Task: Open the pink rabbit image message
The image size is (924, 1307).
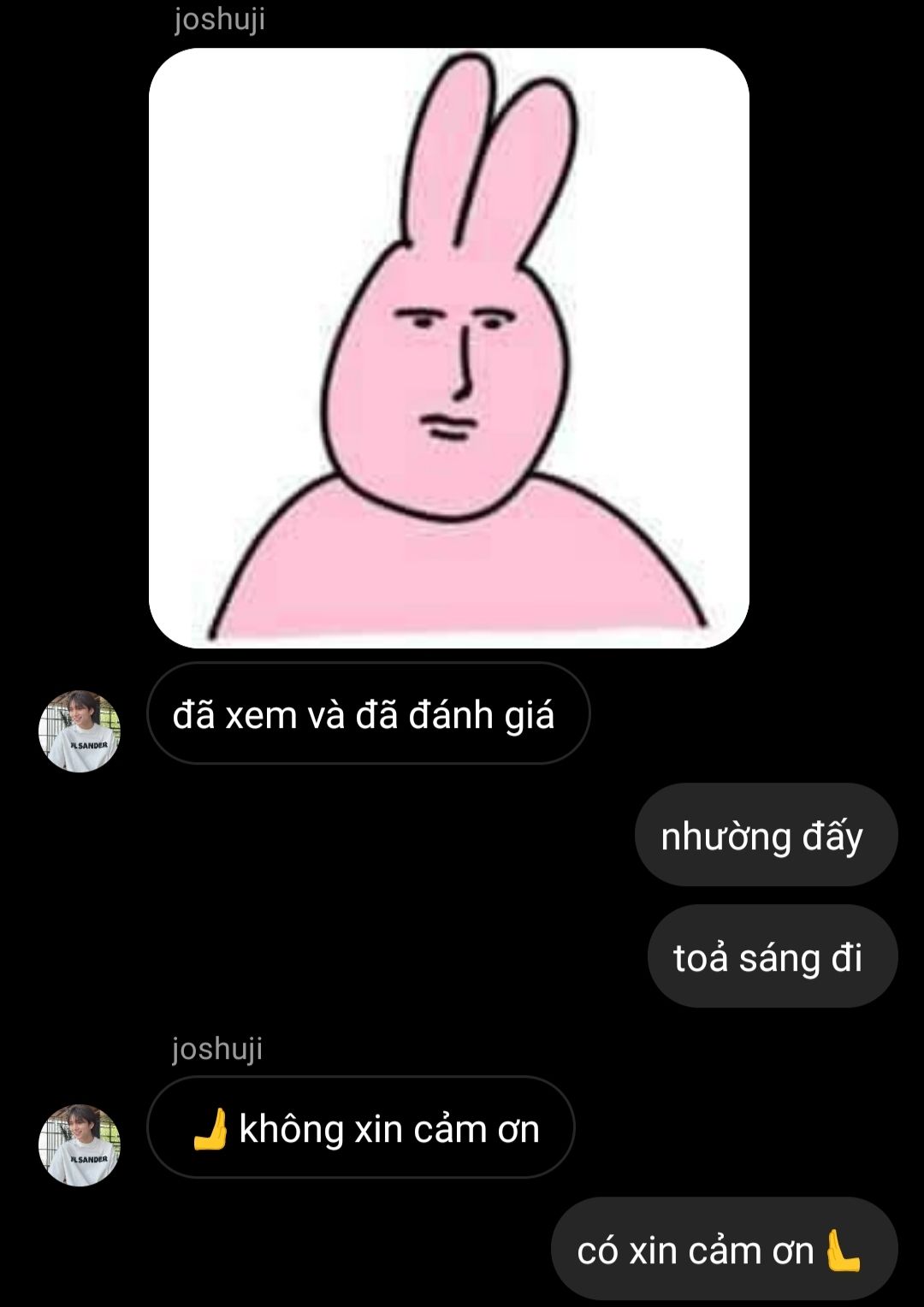Action: point(449,348)
